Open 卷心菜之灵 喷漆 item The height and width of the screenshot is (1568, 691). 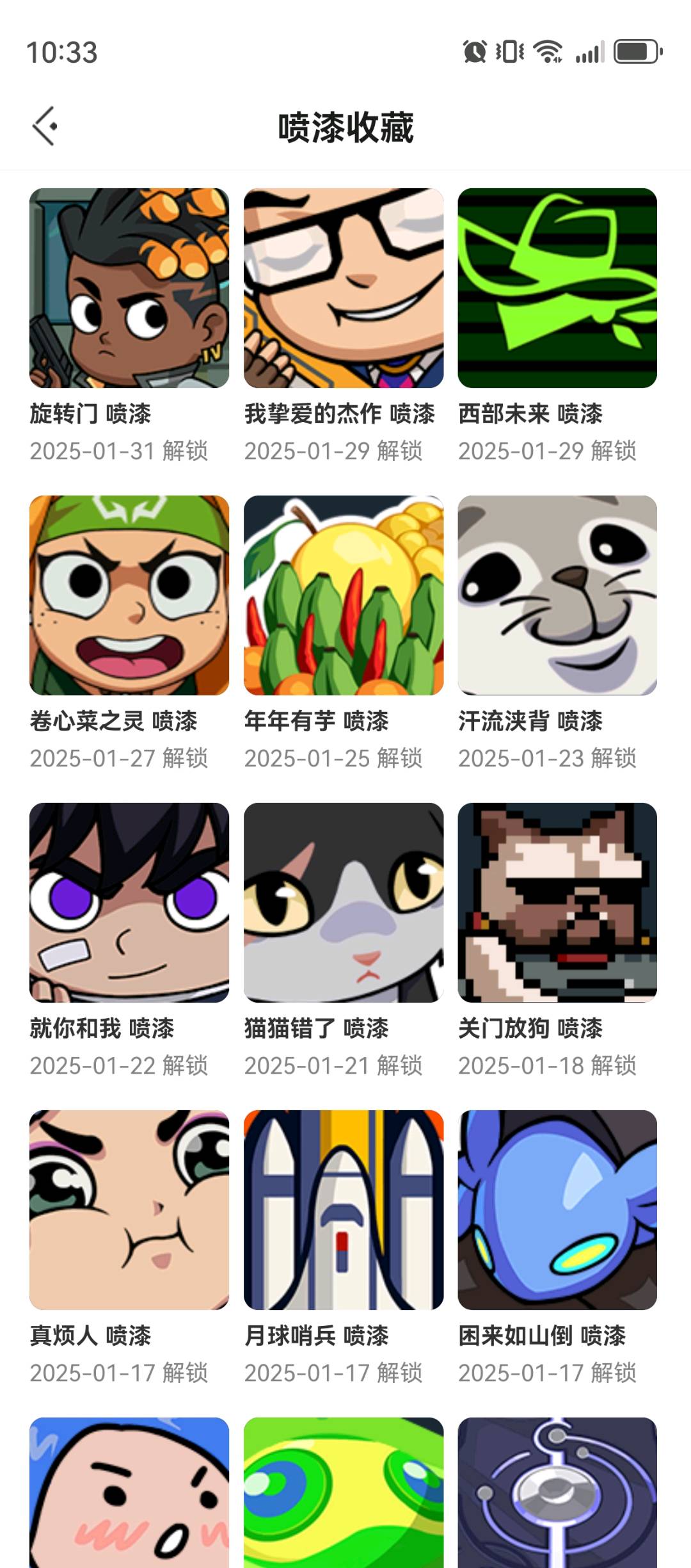[x=129, y=595]
